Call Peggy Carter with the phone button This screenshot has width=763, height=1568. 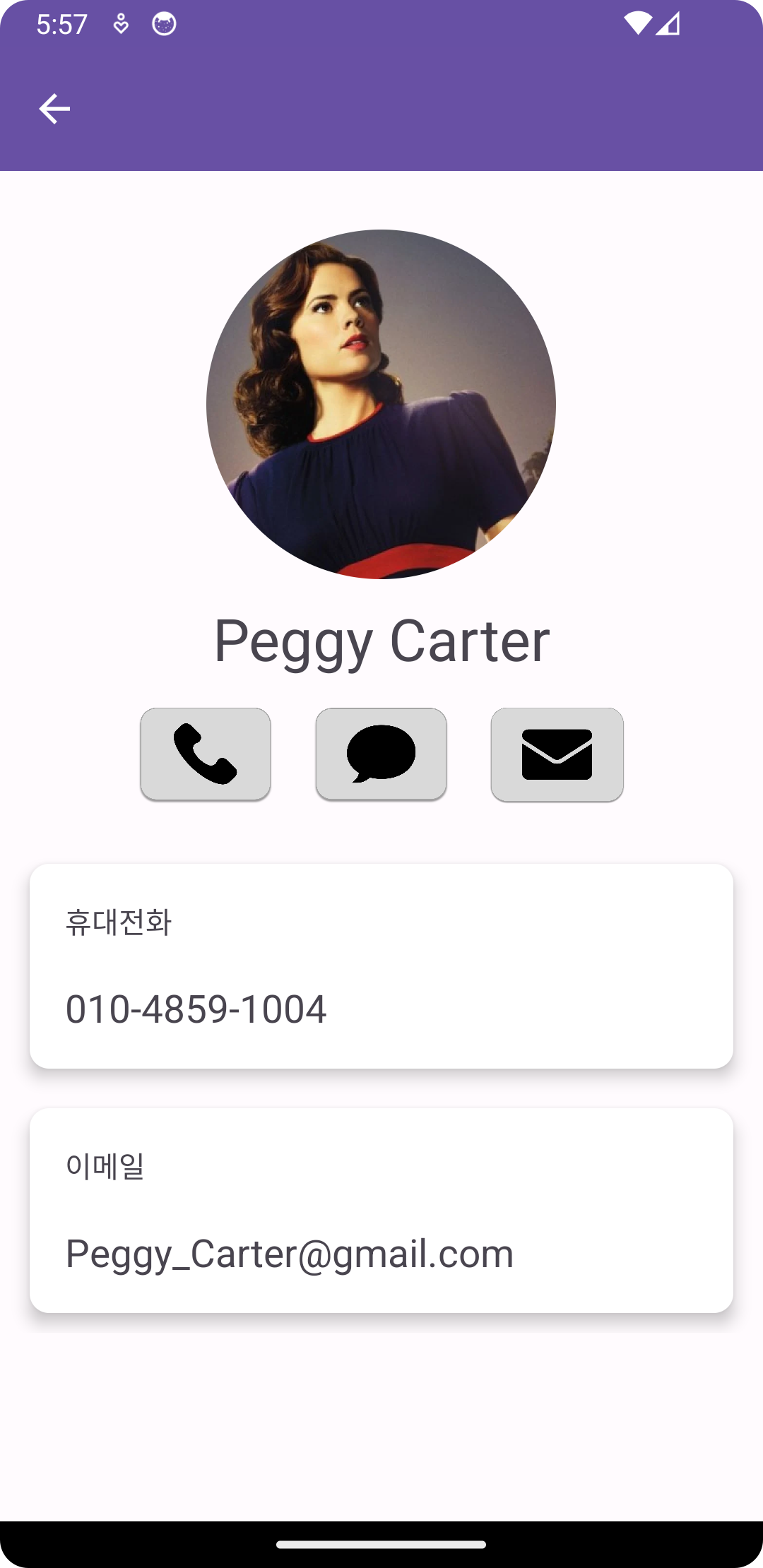pyautogui.click(x=206, y=754)
